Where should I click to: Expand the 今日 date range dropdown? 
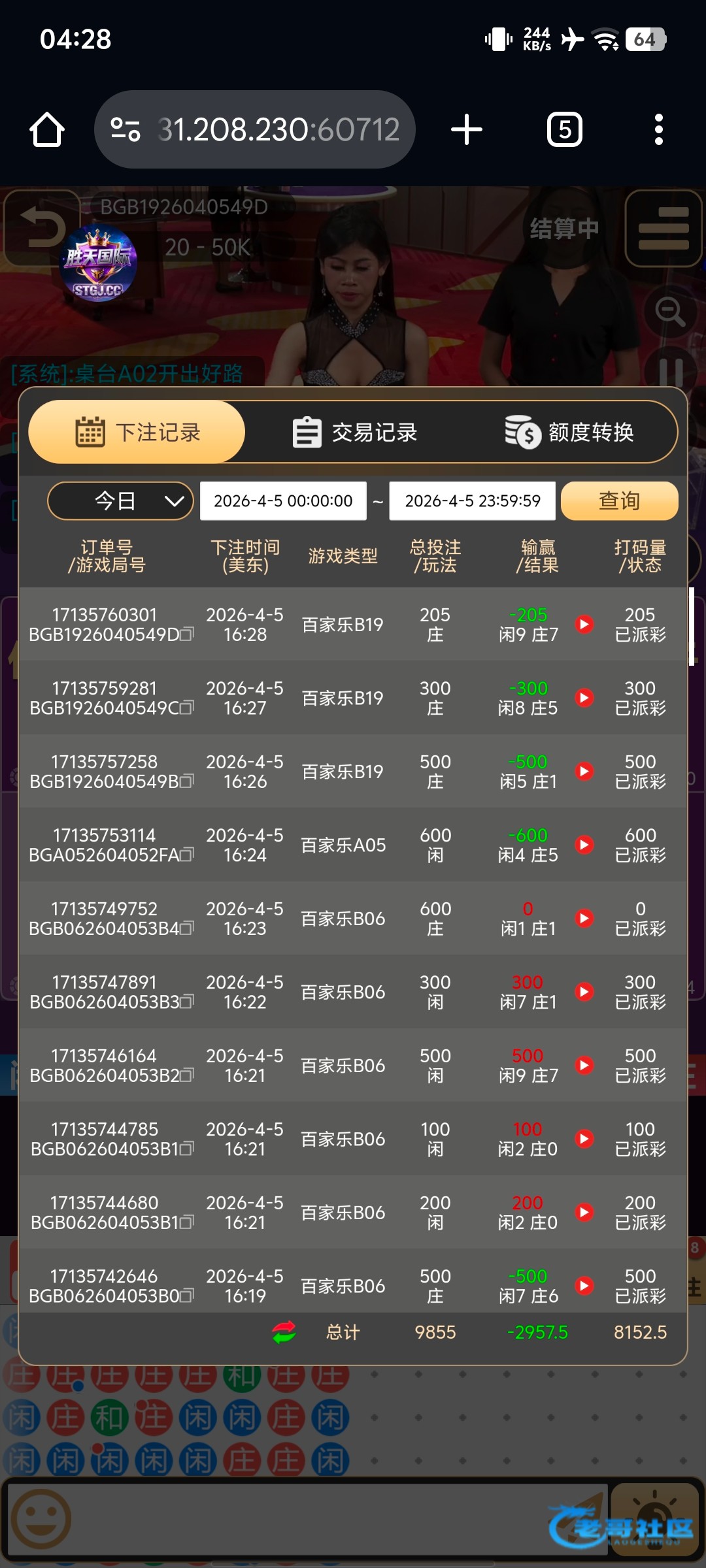point(120,501)
